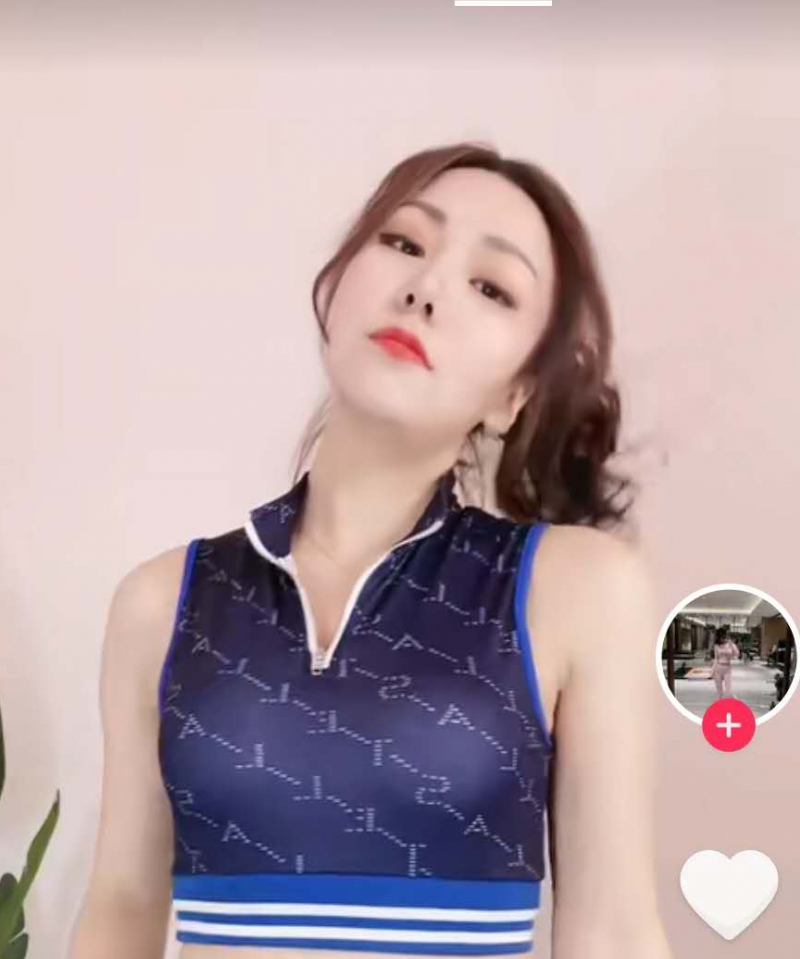Follow the creator via plus button

coord(728,725)
